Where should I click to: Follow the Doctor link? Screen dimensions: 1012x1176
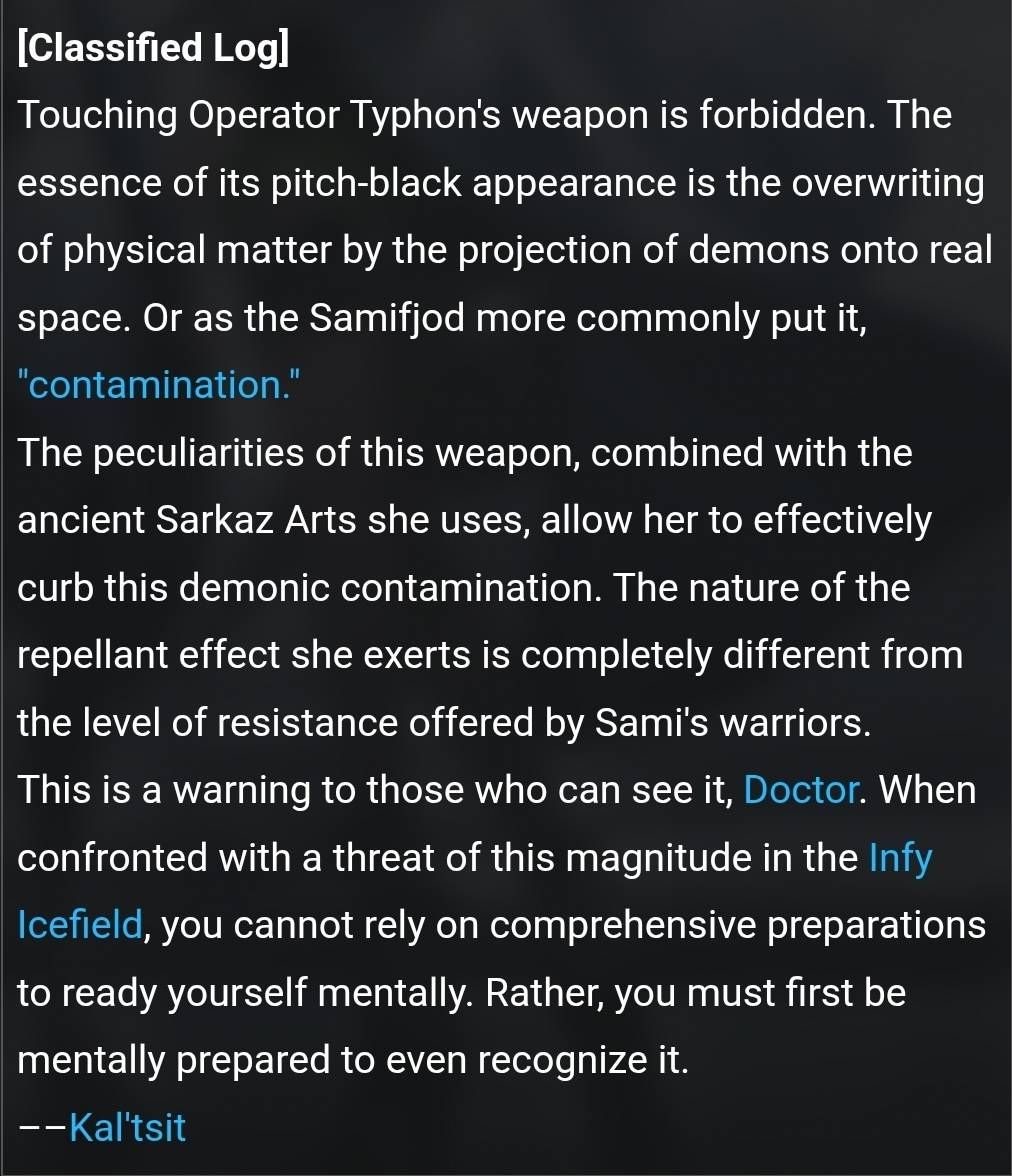pos(802,791)
